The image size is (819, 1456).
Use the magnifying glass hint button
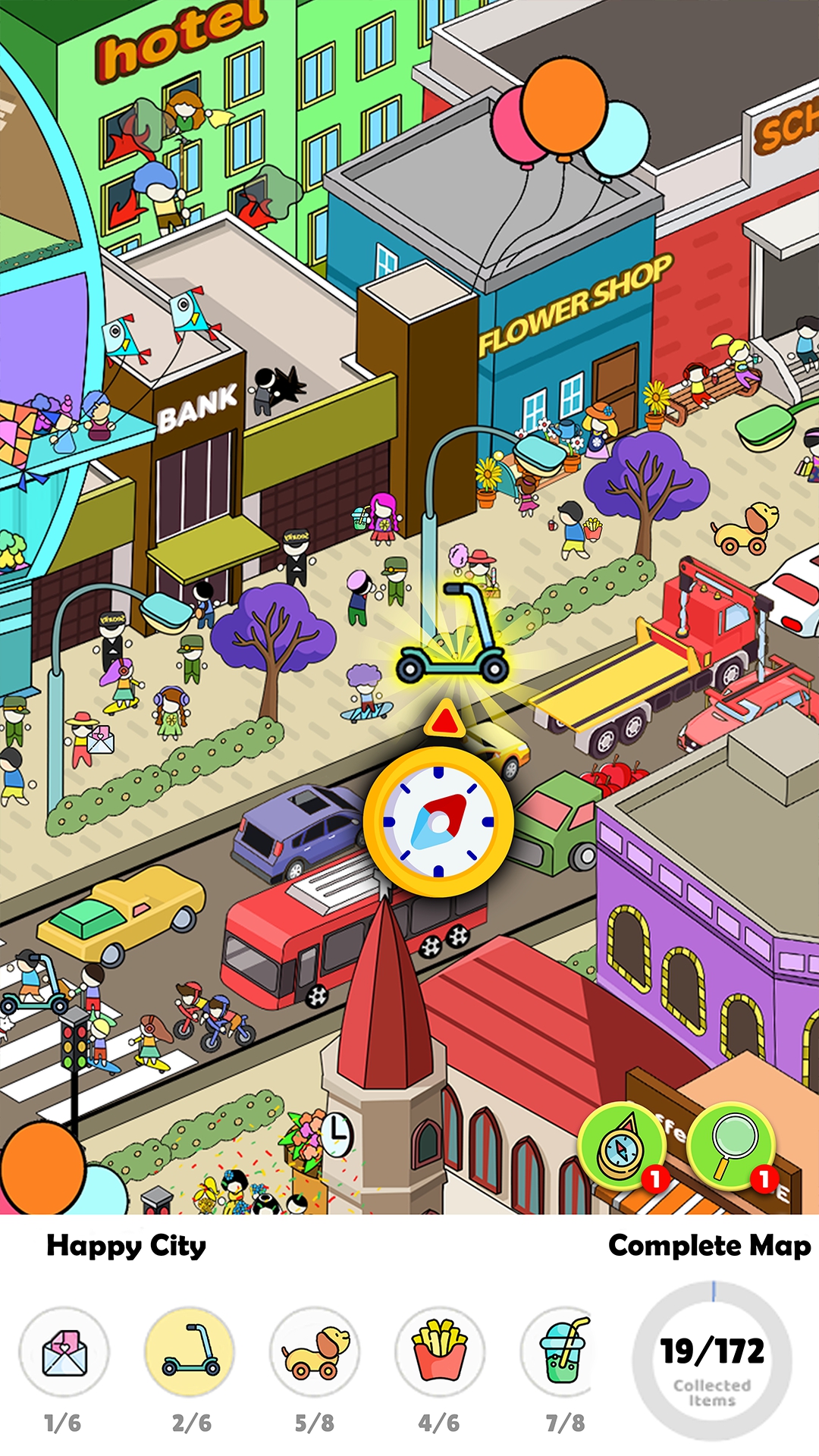tap(732, 1147)
